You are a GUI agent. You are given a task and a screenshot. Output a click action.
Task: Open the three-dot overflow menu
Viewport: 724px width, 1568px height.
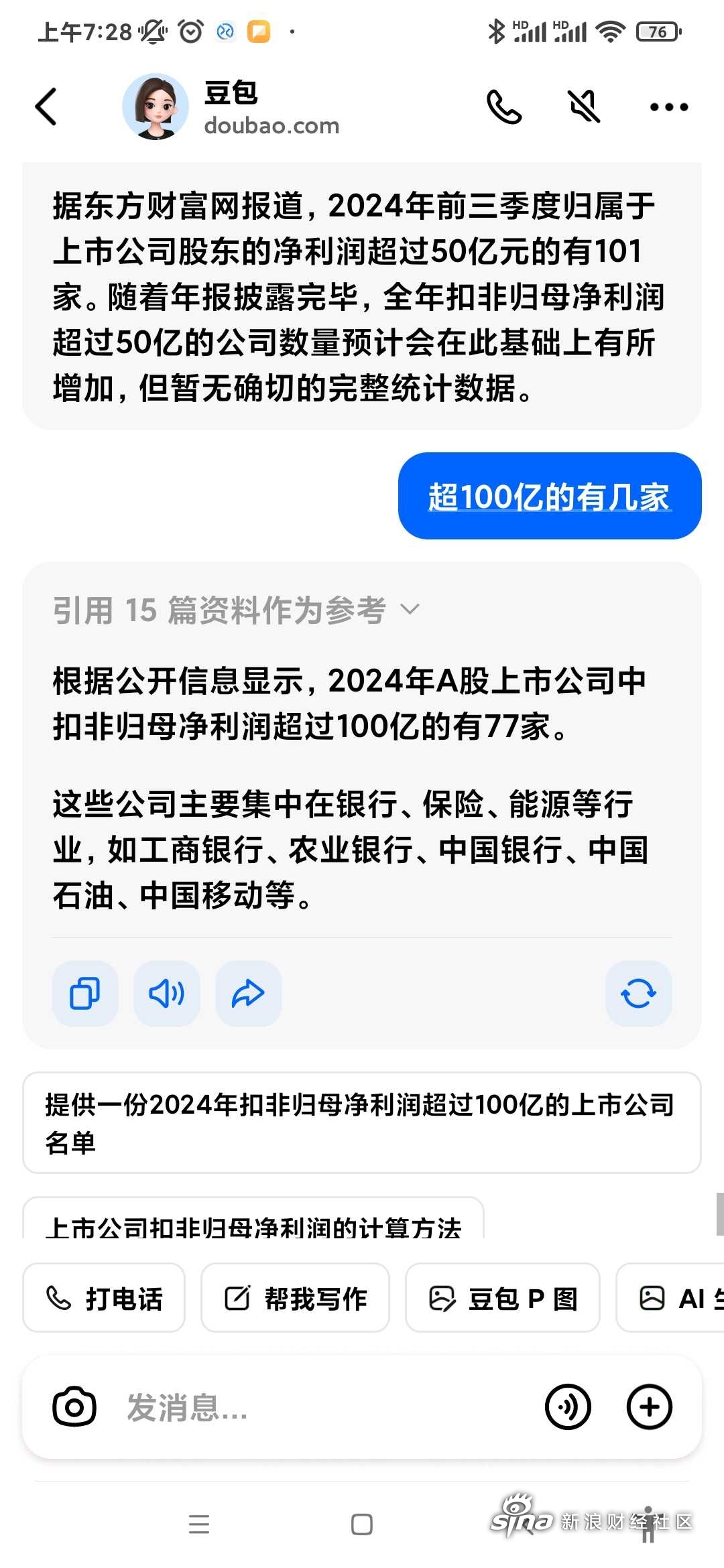[x=668, y=107]
